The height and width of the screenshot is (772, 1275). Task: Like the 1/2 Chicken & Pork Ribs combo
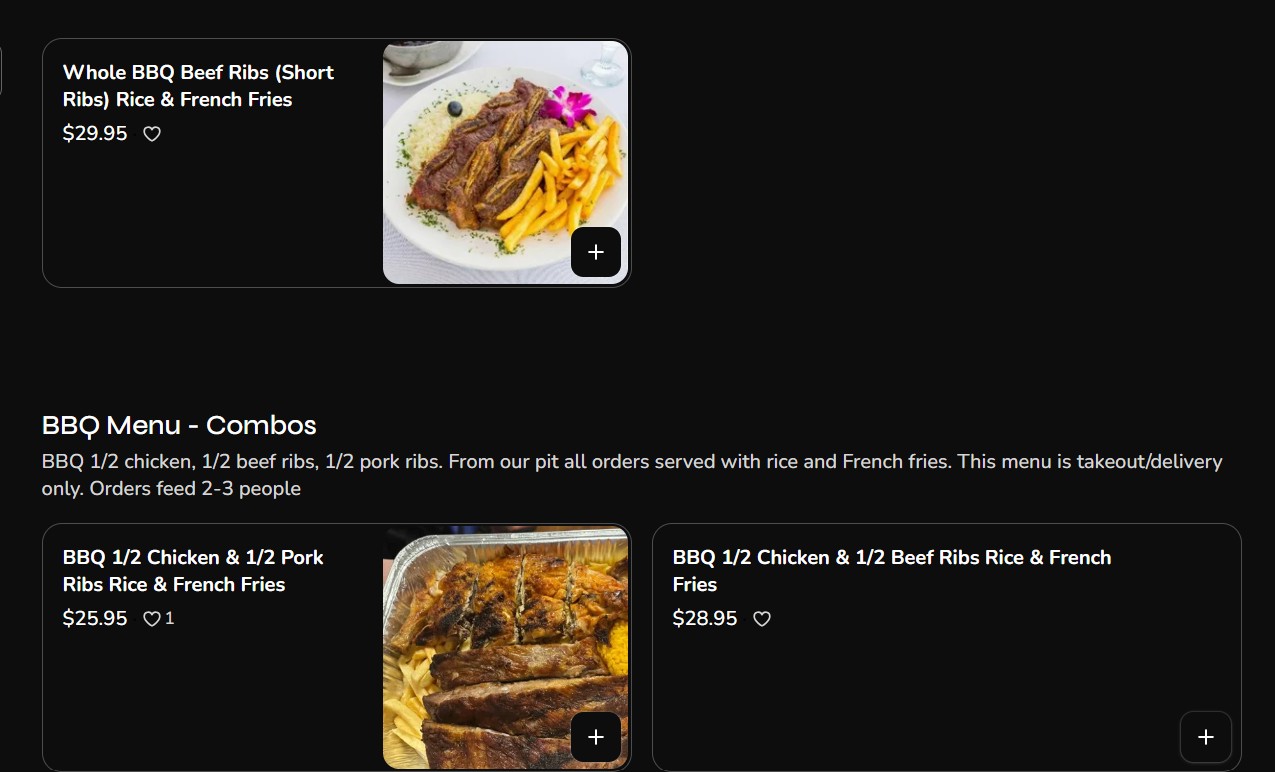pyautogui.click(x=152, y=619)
